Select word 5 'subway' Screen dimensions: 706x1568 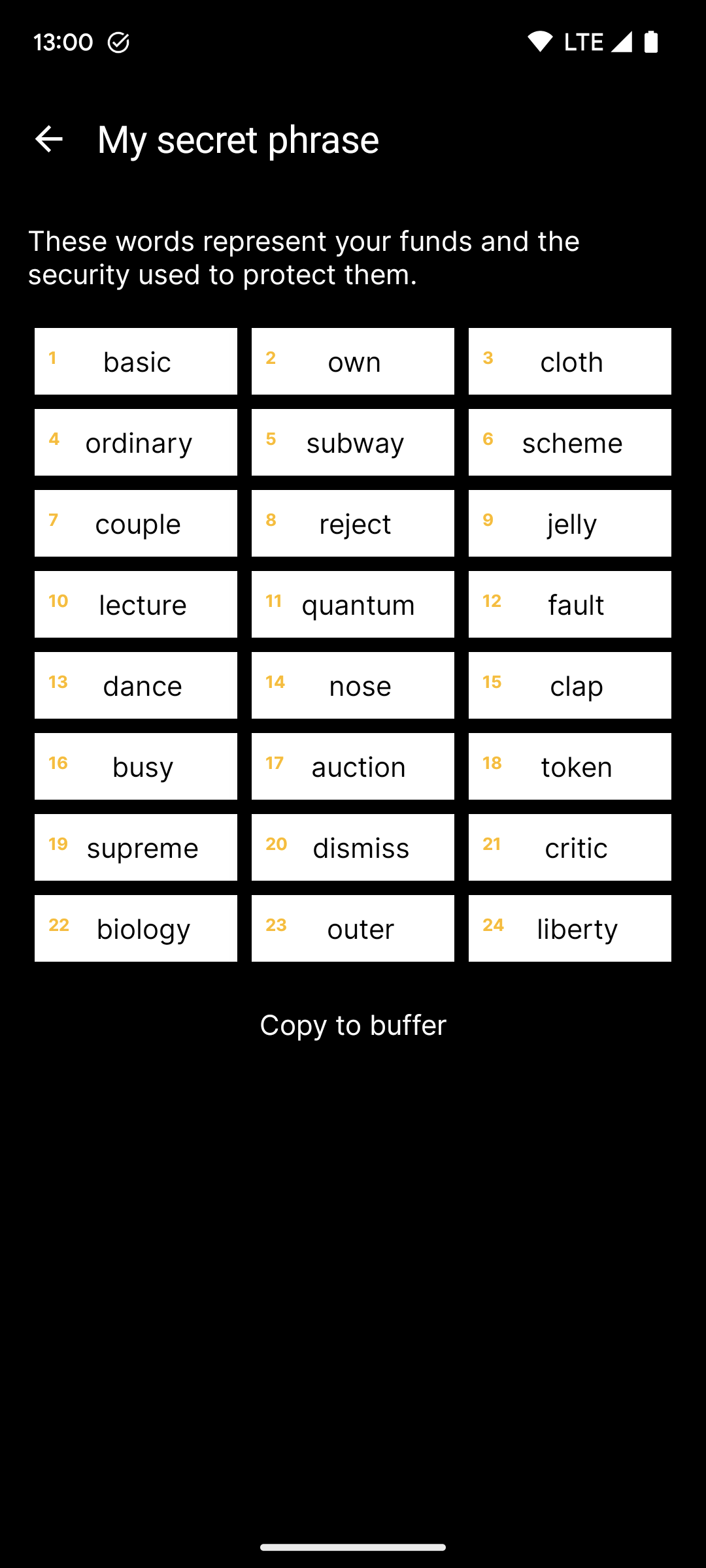point(352,442)
